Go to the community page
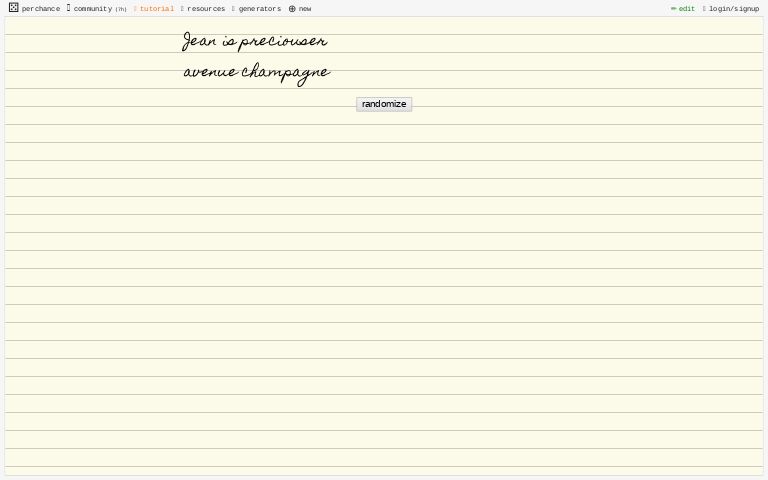The width and height of the screenshot is (768, 480). [x=95, y=9]
